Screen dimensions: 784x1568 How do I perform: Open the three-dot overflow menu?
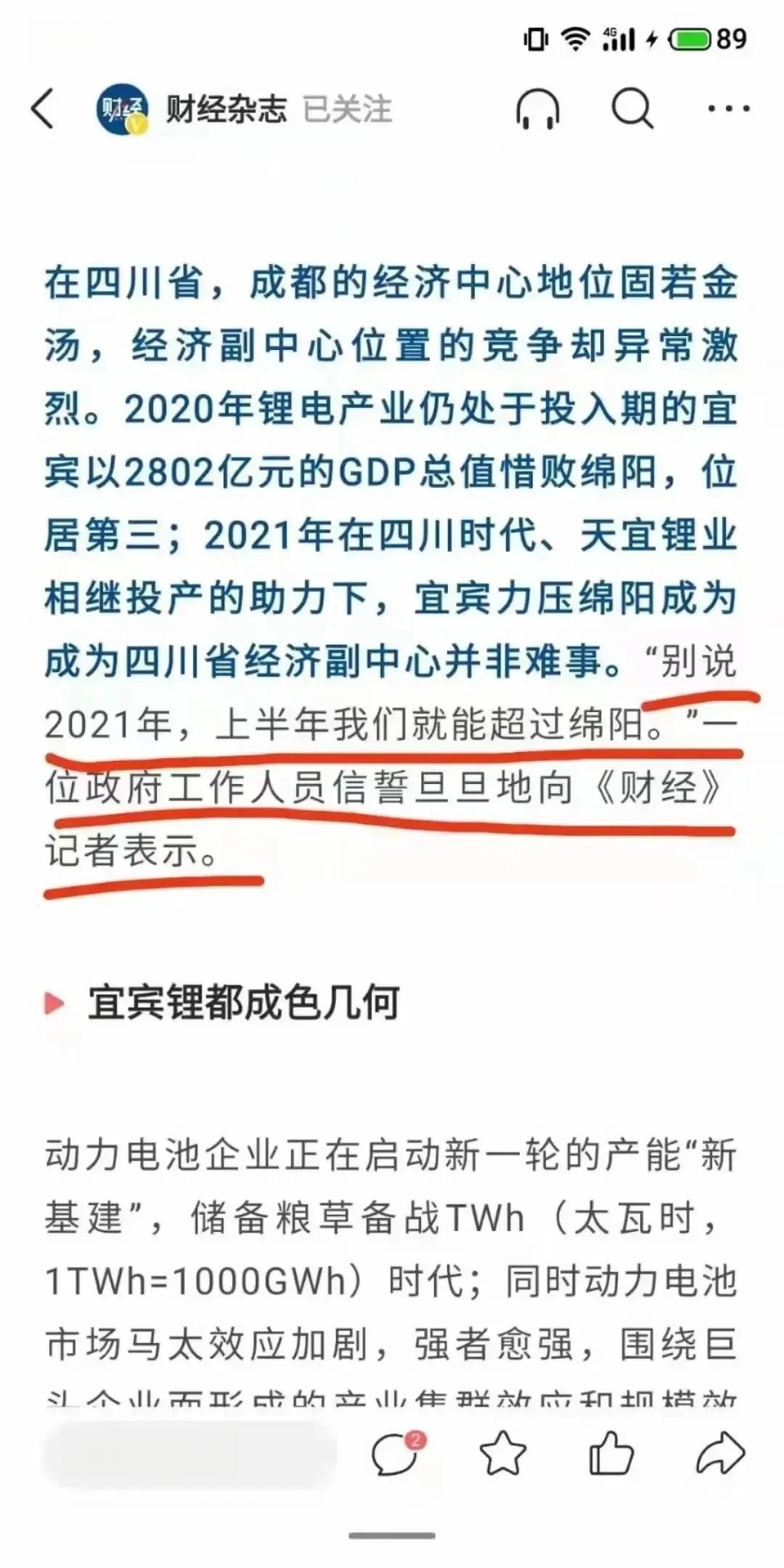pyautogui.click(x=728, y=109)
